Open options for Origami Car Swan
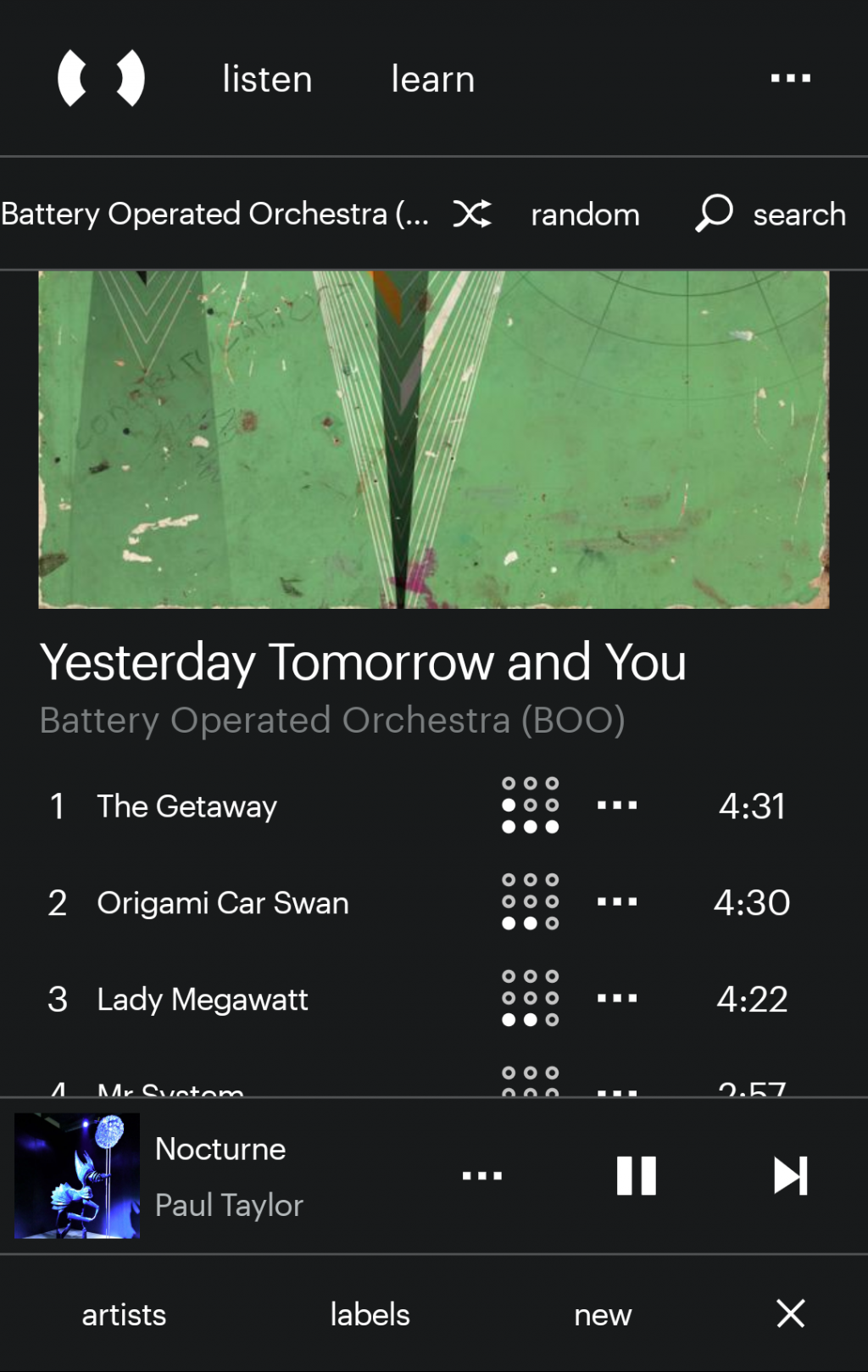This screenshot has height=1372, width=868. [617, 902]
